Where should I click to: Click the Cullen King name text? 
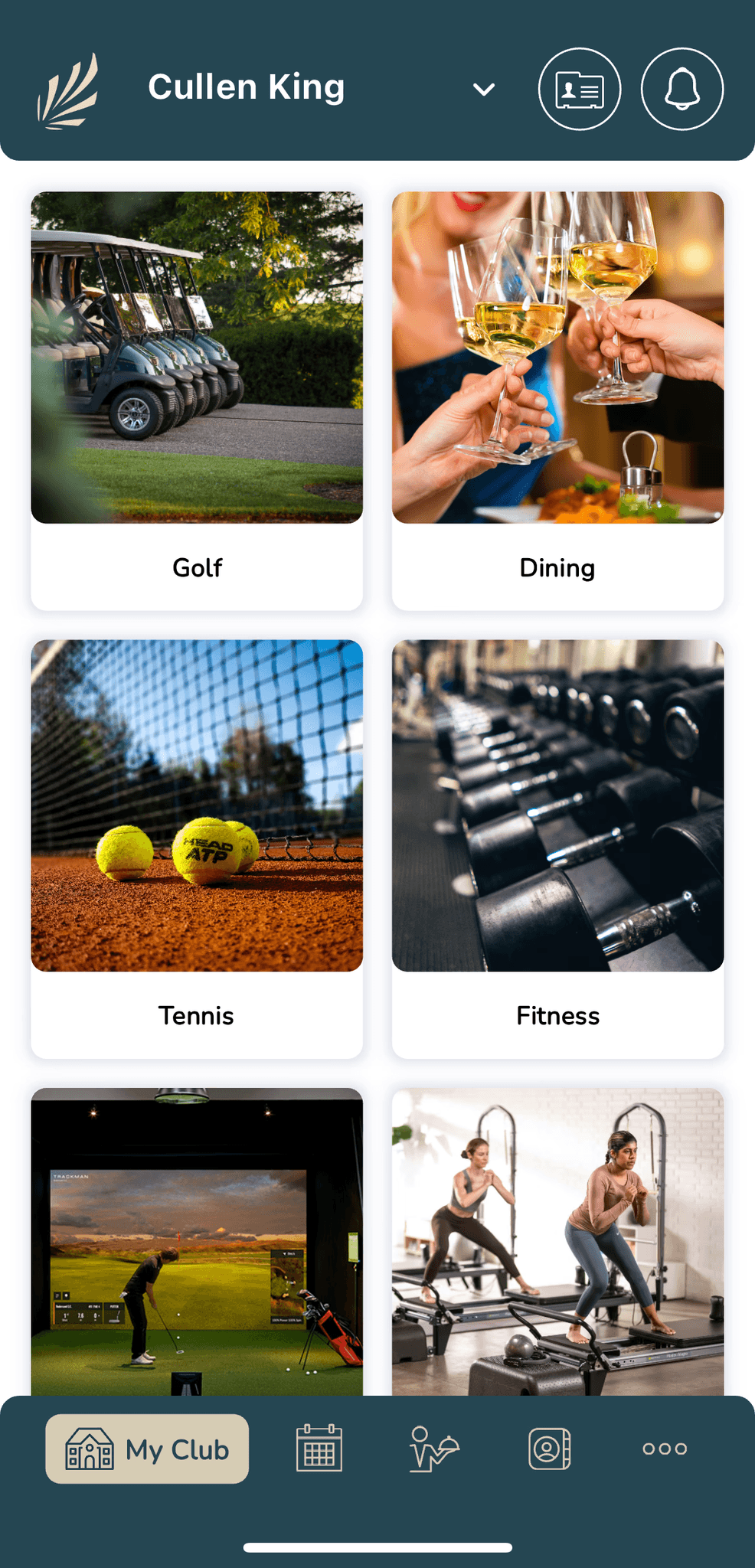point(247,87)
